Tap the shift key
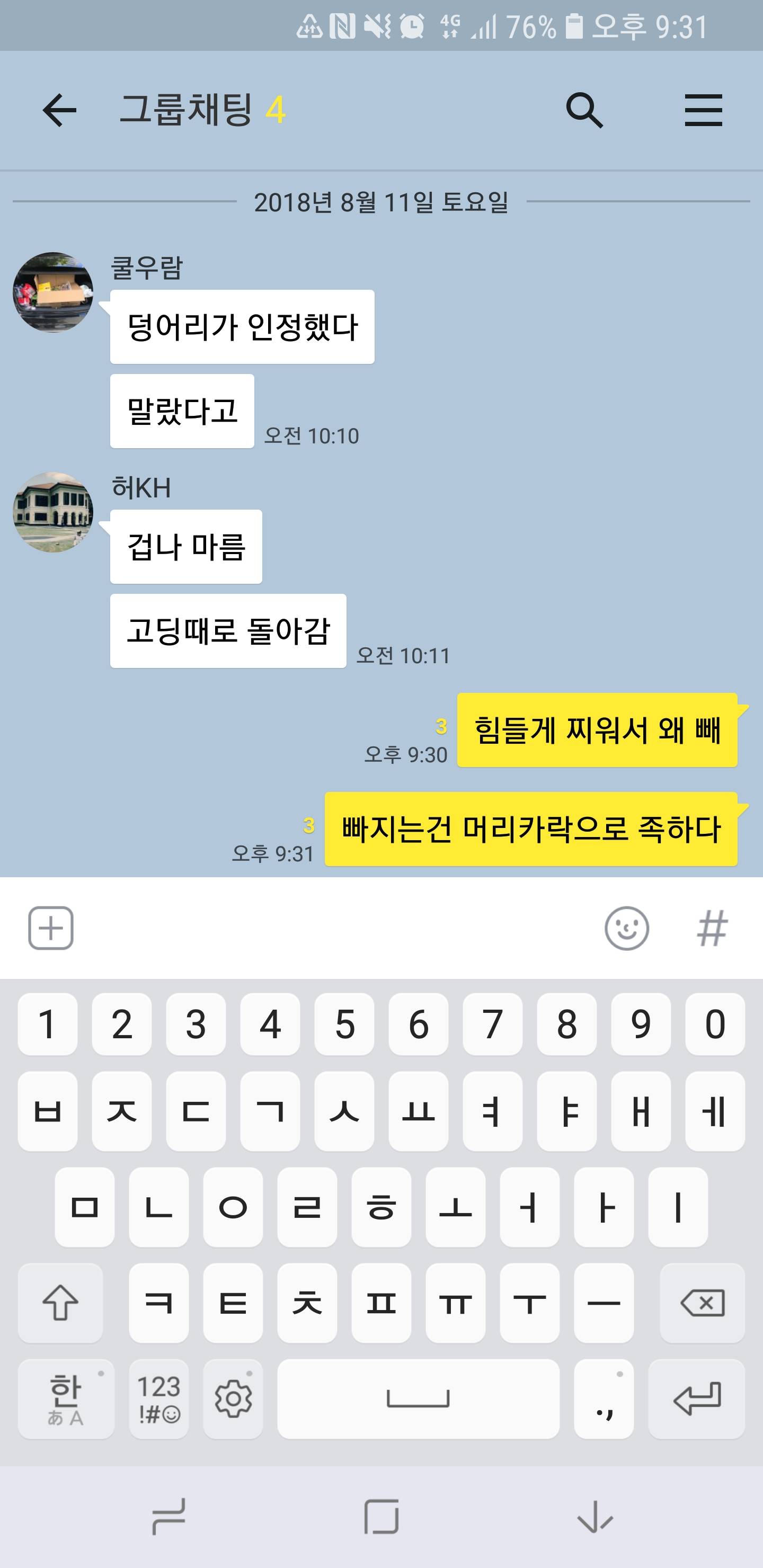 point(60,1303)
